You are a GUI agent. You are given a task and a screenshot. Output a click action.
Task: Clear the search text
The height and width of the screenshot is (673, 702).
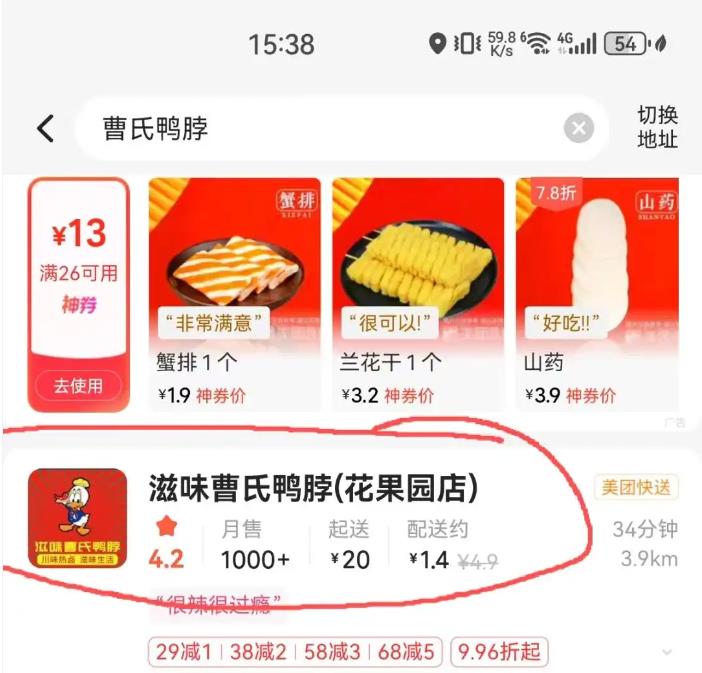click(x=578, y=128)
